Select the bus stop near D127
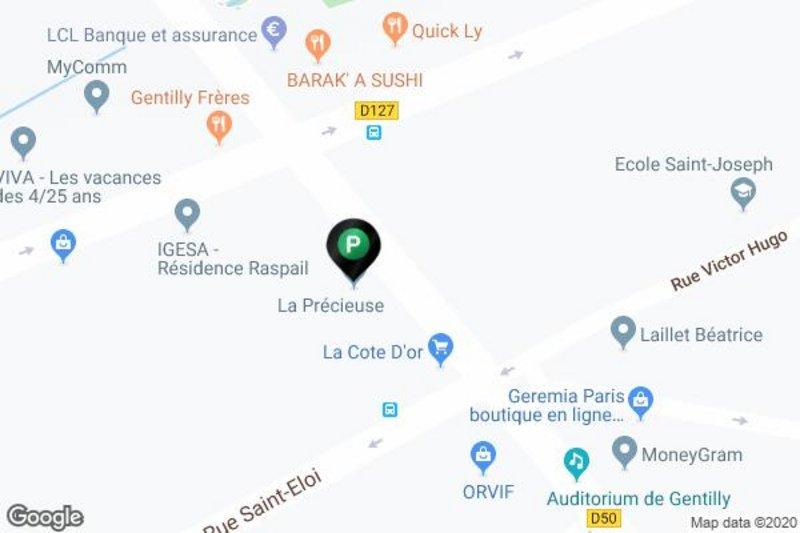 (x=374, y=132)
